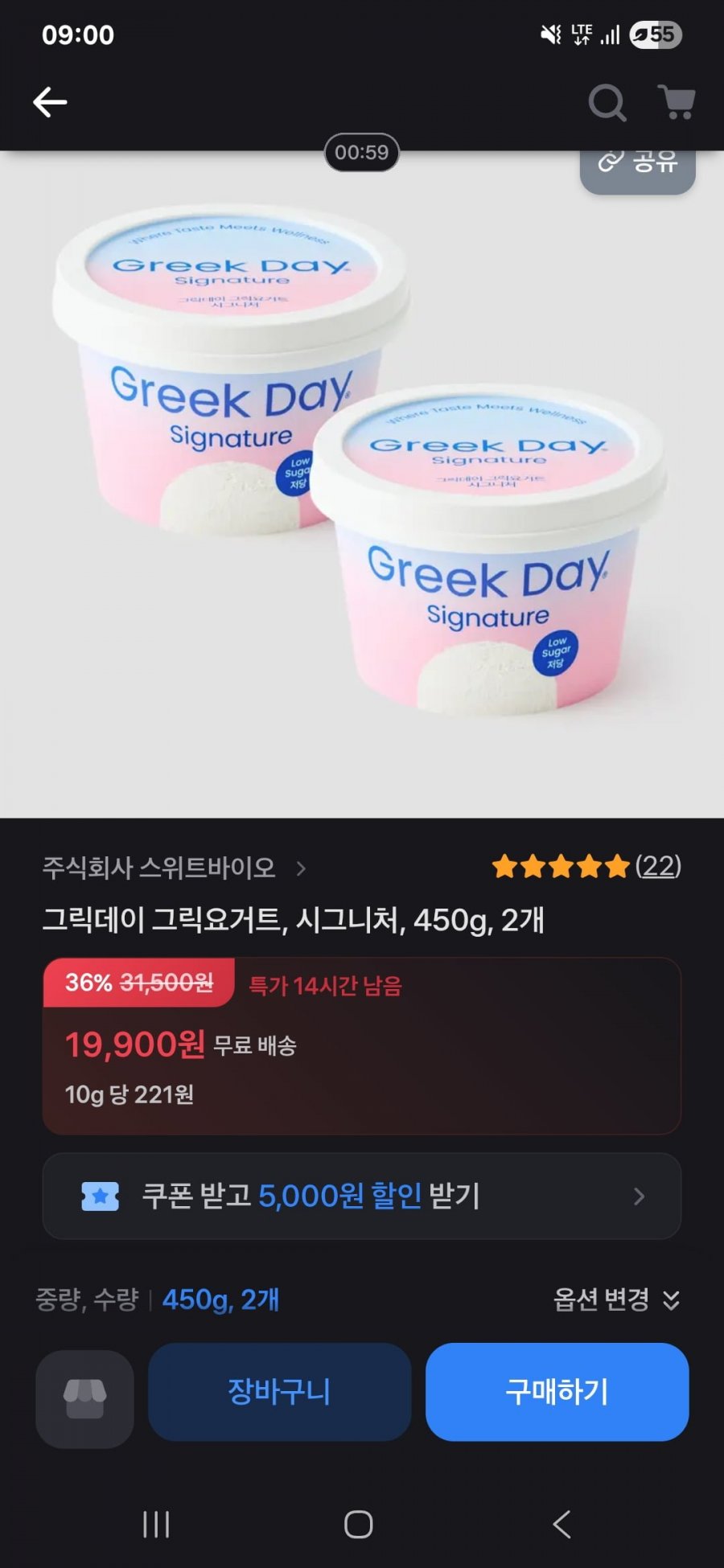Expand 옵션 변경 to change options
This screenshot has height=1568, width=724.
pyautogui.click(x=616, y=1299)
